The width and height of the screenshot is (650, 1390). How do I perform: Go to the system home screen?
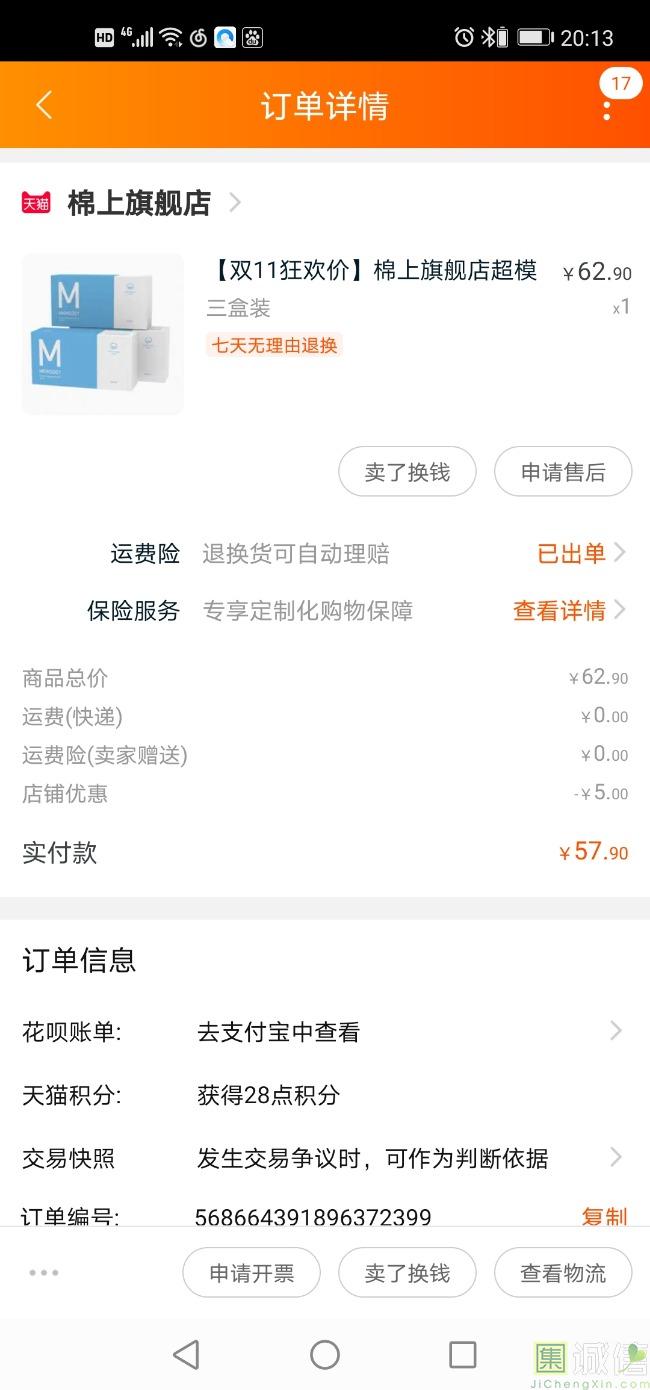tap(325, 1354)
